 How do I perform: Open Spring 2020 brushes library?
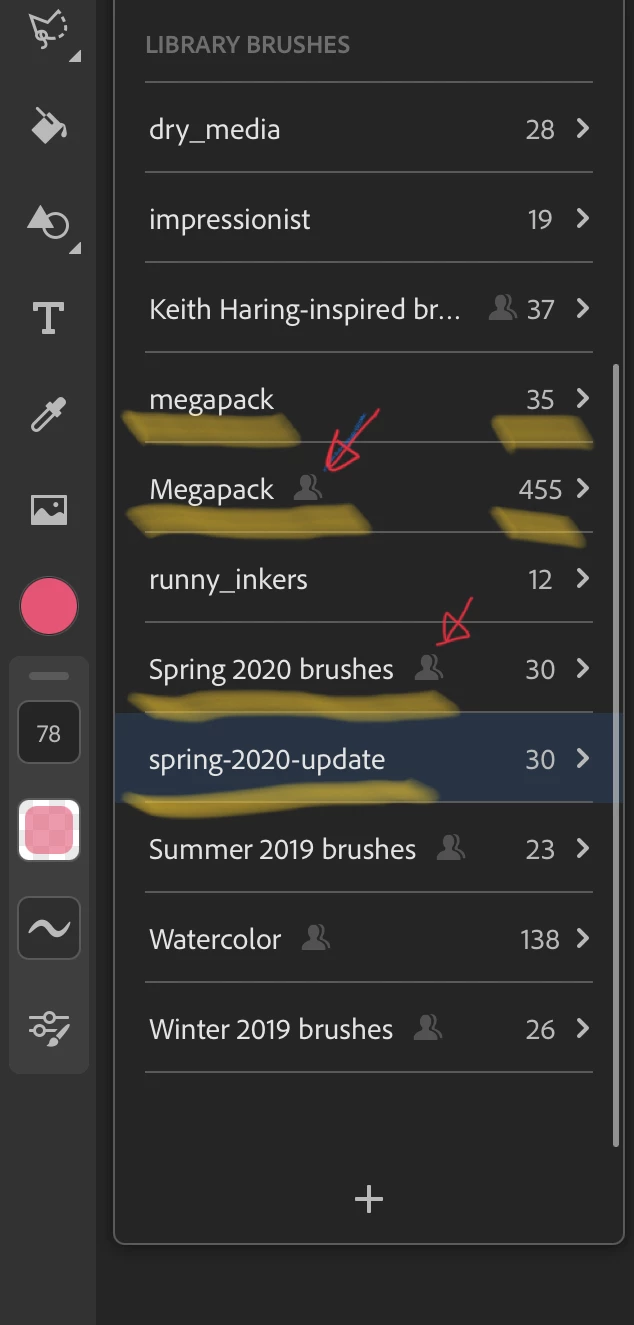tap(368, 669)
